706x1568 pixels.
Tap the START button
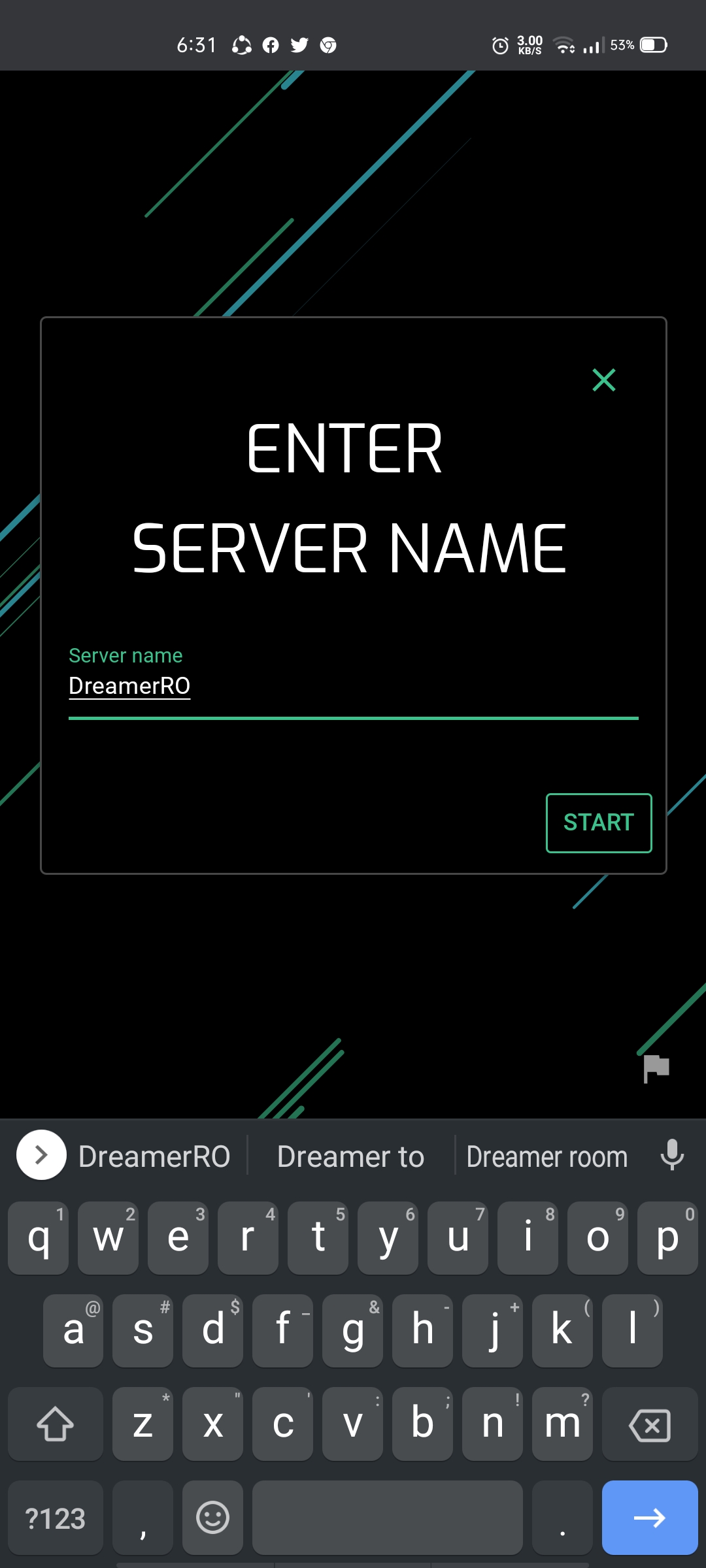pyautogui.click(x=599, y=823)
